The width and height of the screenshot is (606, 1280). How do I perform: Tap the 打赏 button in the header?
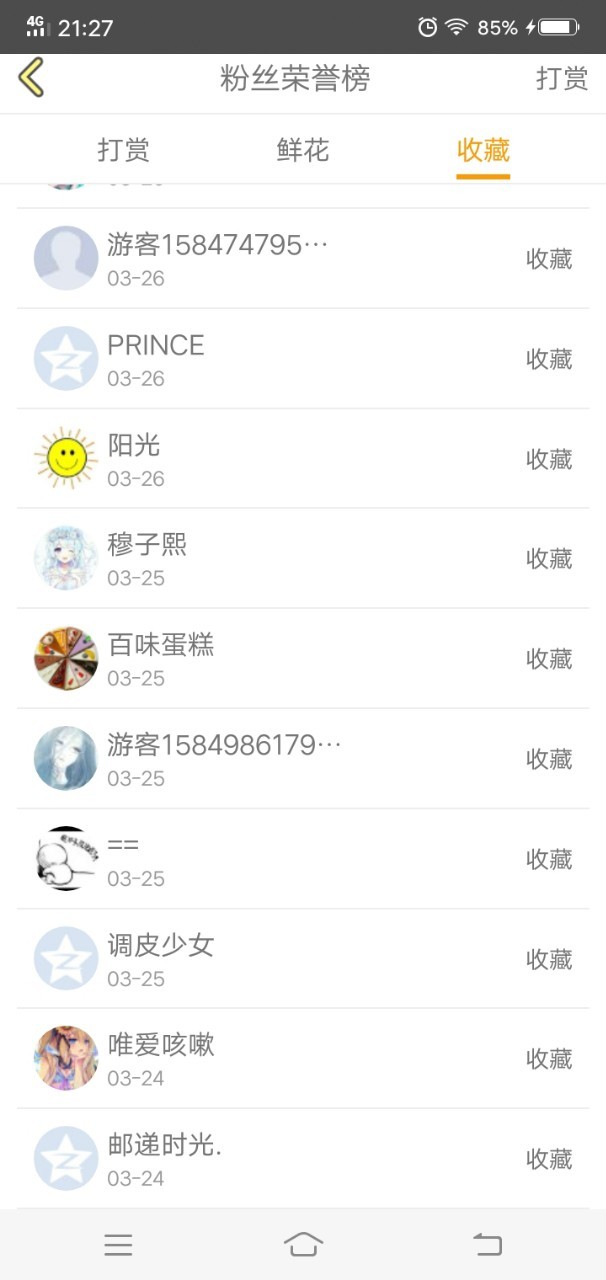tap(561, 79)
